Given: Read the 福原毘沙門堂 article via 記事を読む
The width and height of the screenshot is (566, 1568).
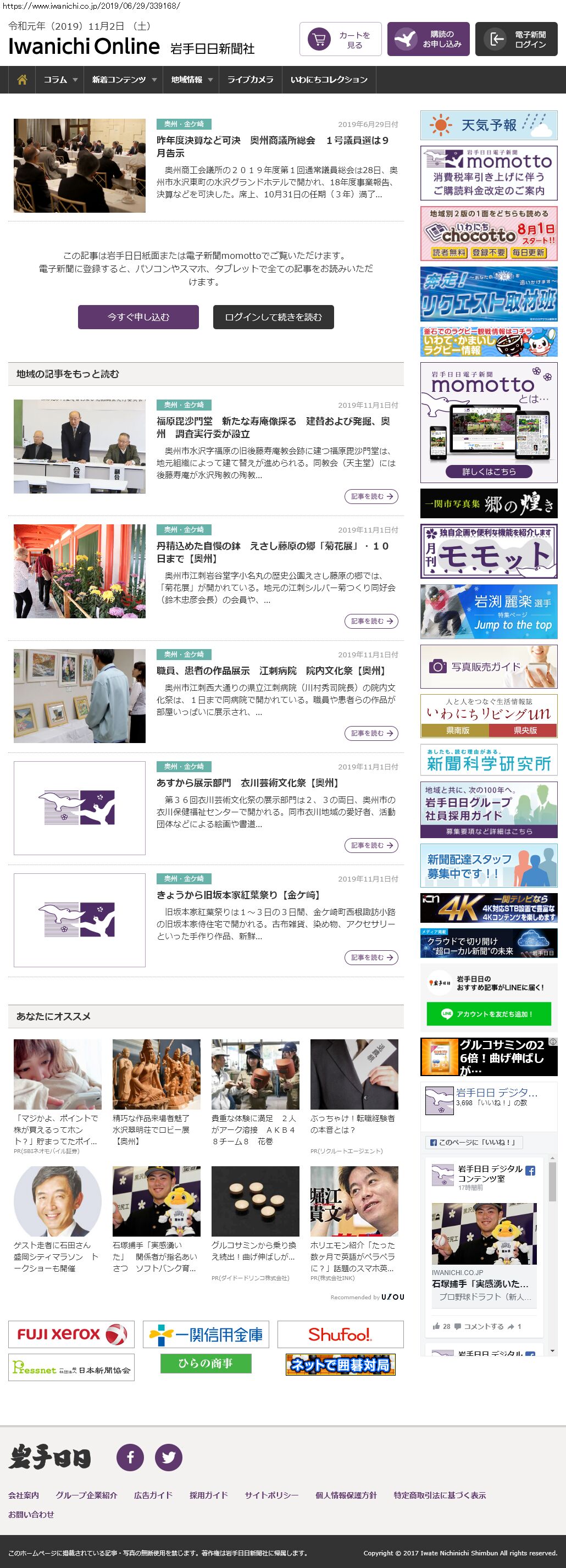Looking at the screenshot, I should (x=371, y=497).
